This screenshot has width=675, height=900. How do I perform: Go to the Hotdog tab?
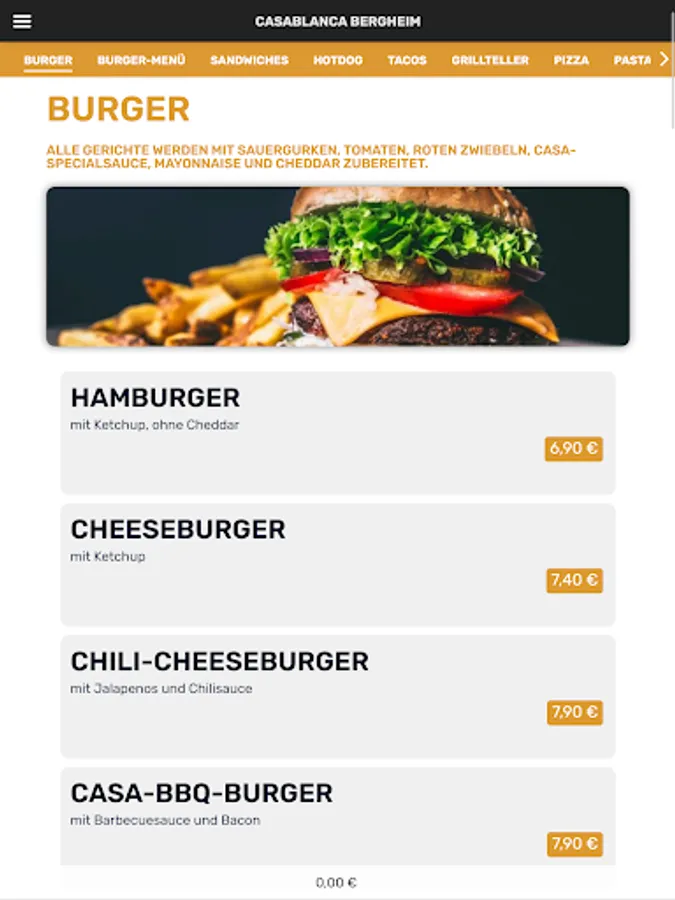[338, 60]
